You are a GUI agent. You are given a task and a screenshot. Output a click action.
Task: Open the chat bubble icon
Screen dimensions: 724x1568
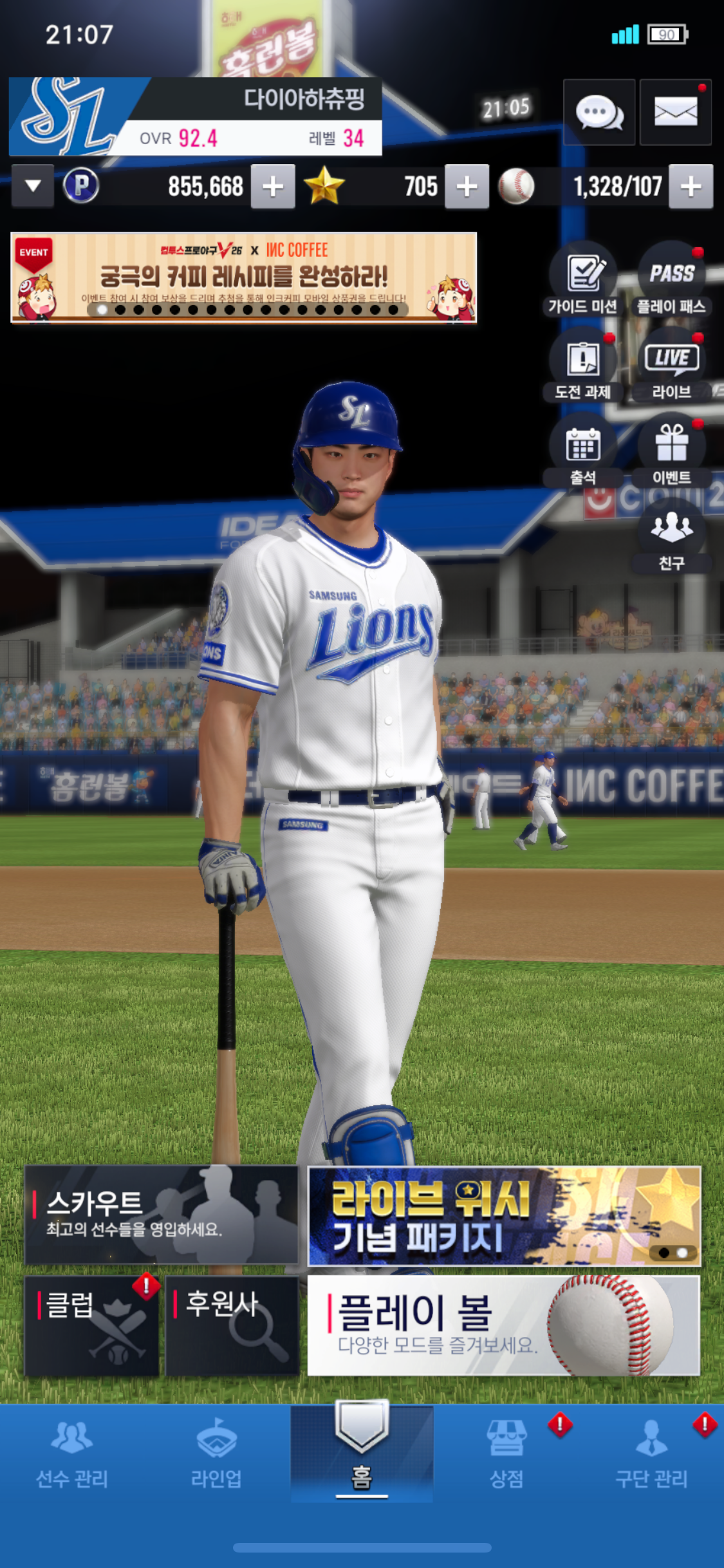[x=599, y=113]
